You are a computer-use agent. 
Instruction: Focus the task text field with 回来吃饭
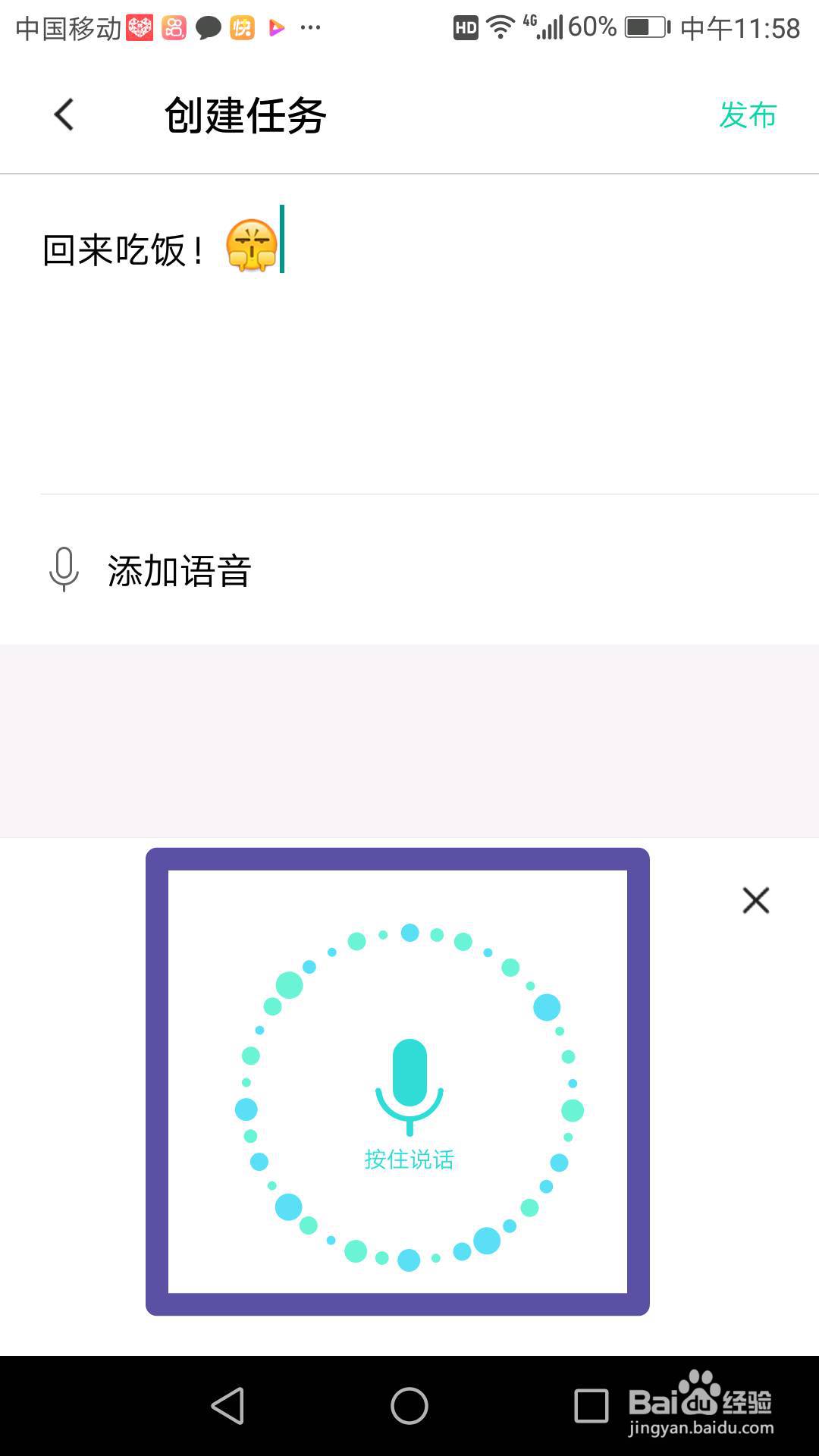409,334
